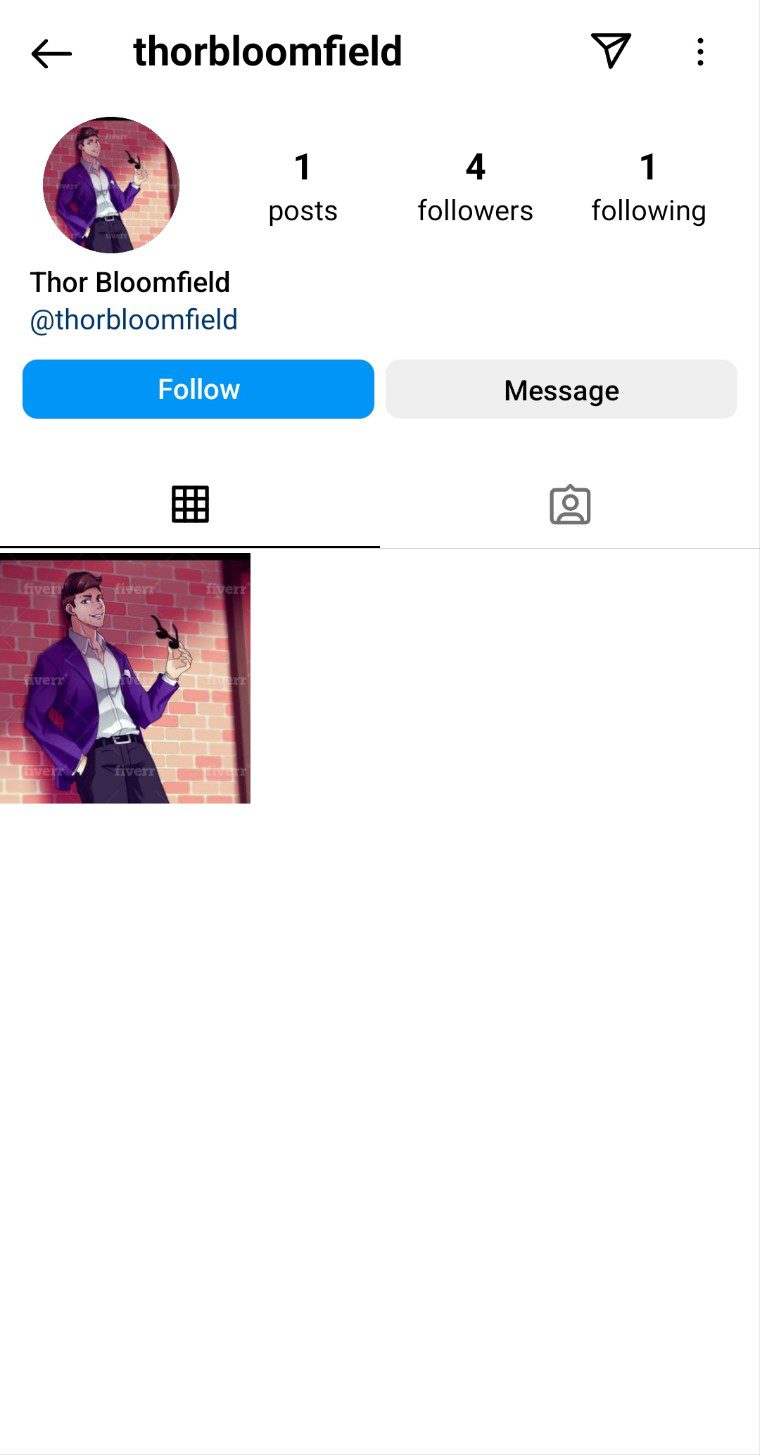Follow Thor Bloomfield's account
Screen dimensions: 760x1455
pos(198,389)
